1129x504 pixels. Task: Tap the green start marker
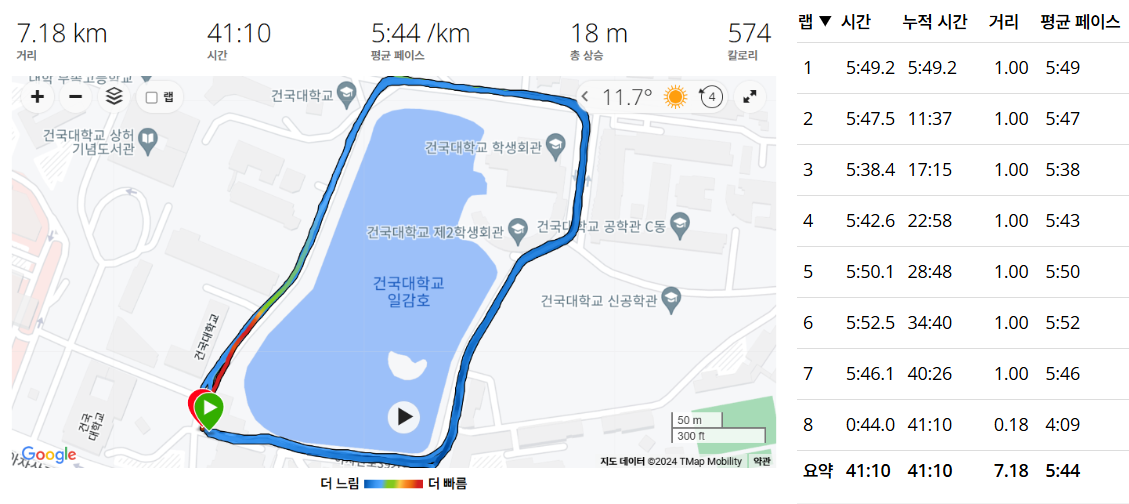(x=209, y=408)
